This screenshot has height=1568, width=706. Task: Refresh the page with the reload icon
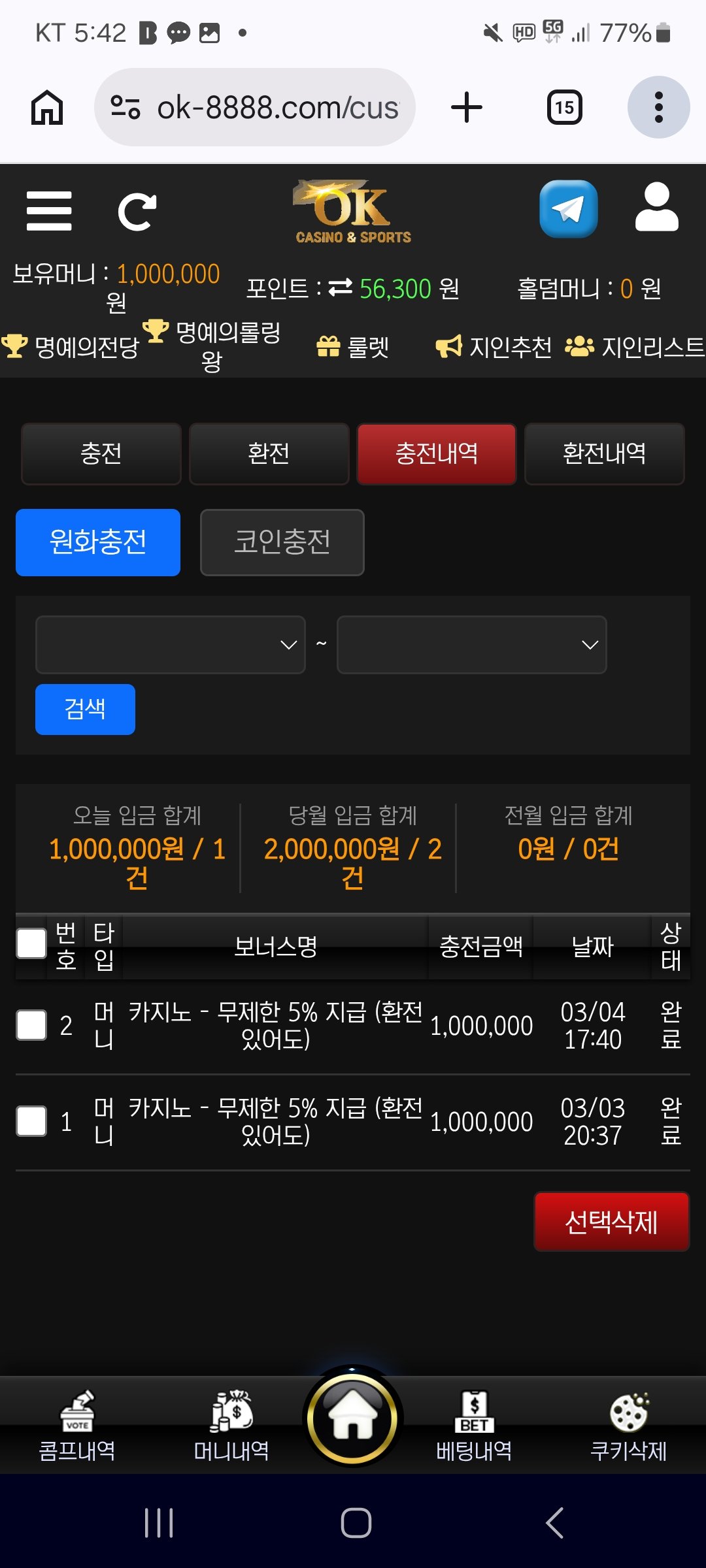tap(137, 212)
